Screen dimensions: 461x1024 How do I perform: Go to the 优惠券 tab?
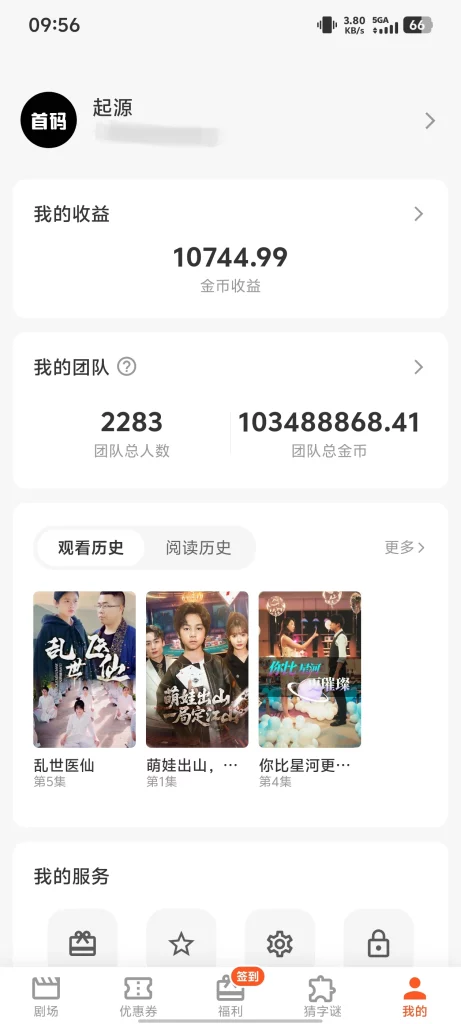138,997
